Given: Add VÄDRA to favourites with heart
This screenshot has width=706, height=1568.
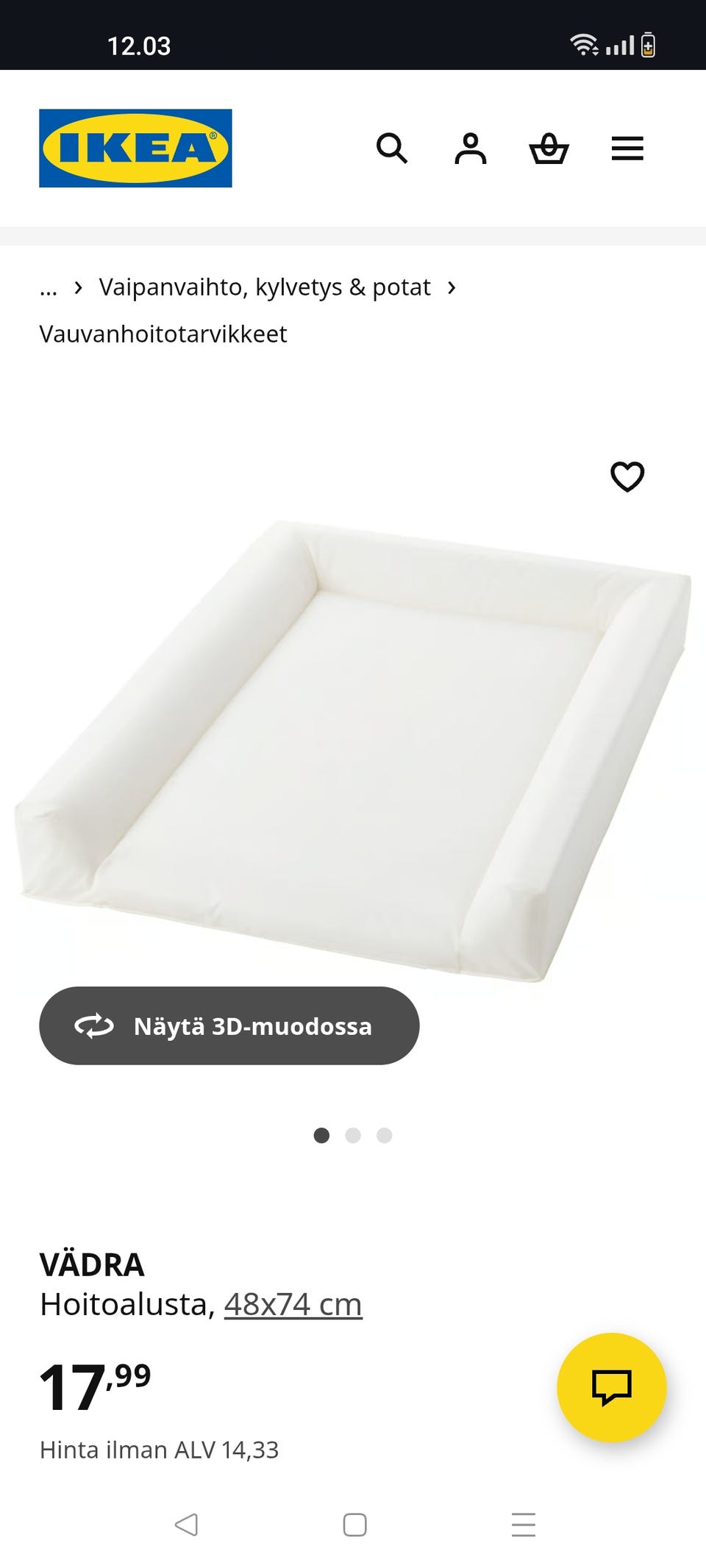Looking at the screenshot, I should click(x=627, y=476).
